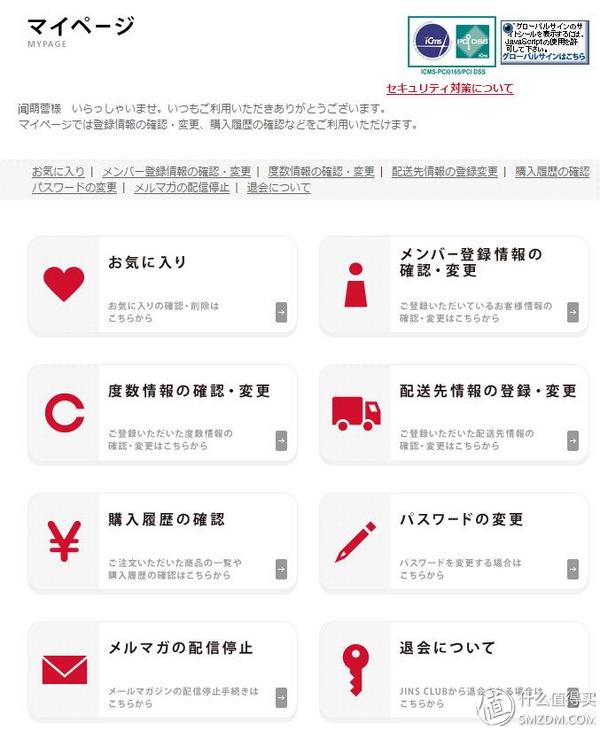The height and width of the screenshot is (731, 600).
Task: Open the 配送先情報の登録・変更 truck card
Action: (x=453, y=413)
